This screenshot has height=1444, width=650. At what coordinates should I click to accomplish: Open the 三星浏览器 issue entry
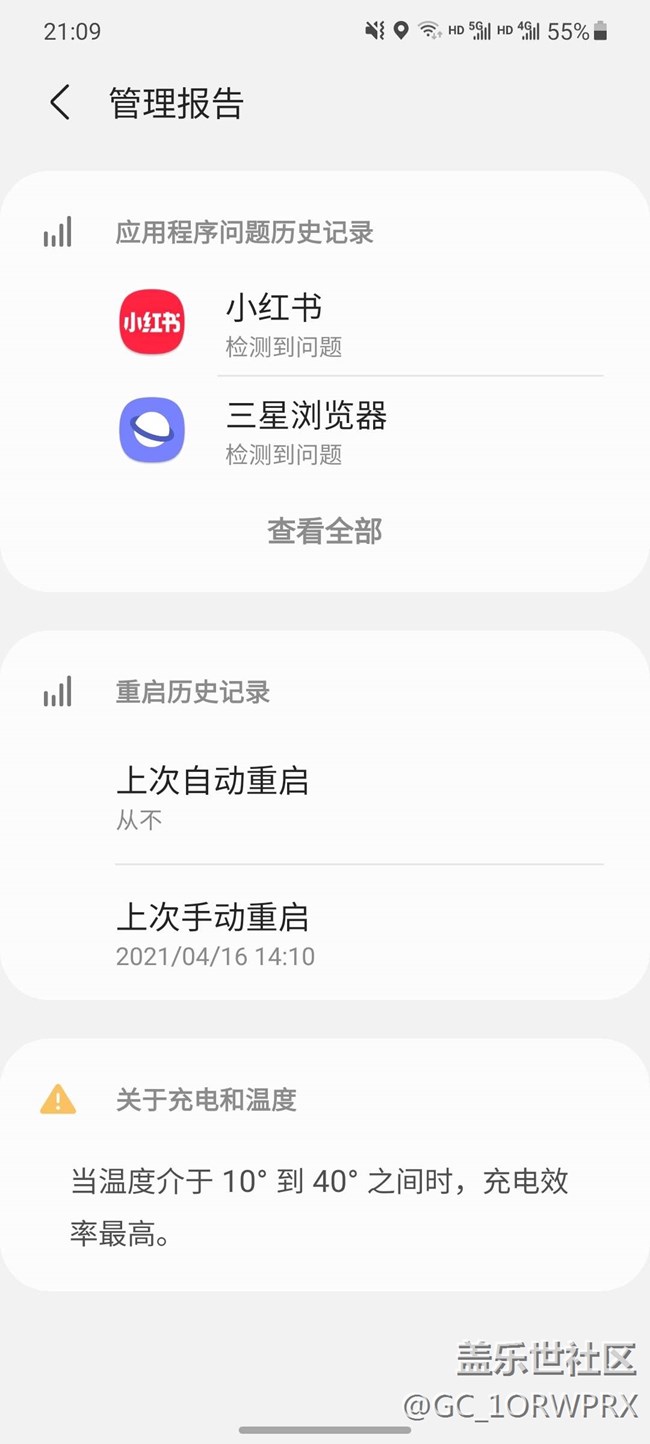click(325, 430)
